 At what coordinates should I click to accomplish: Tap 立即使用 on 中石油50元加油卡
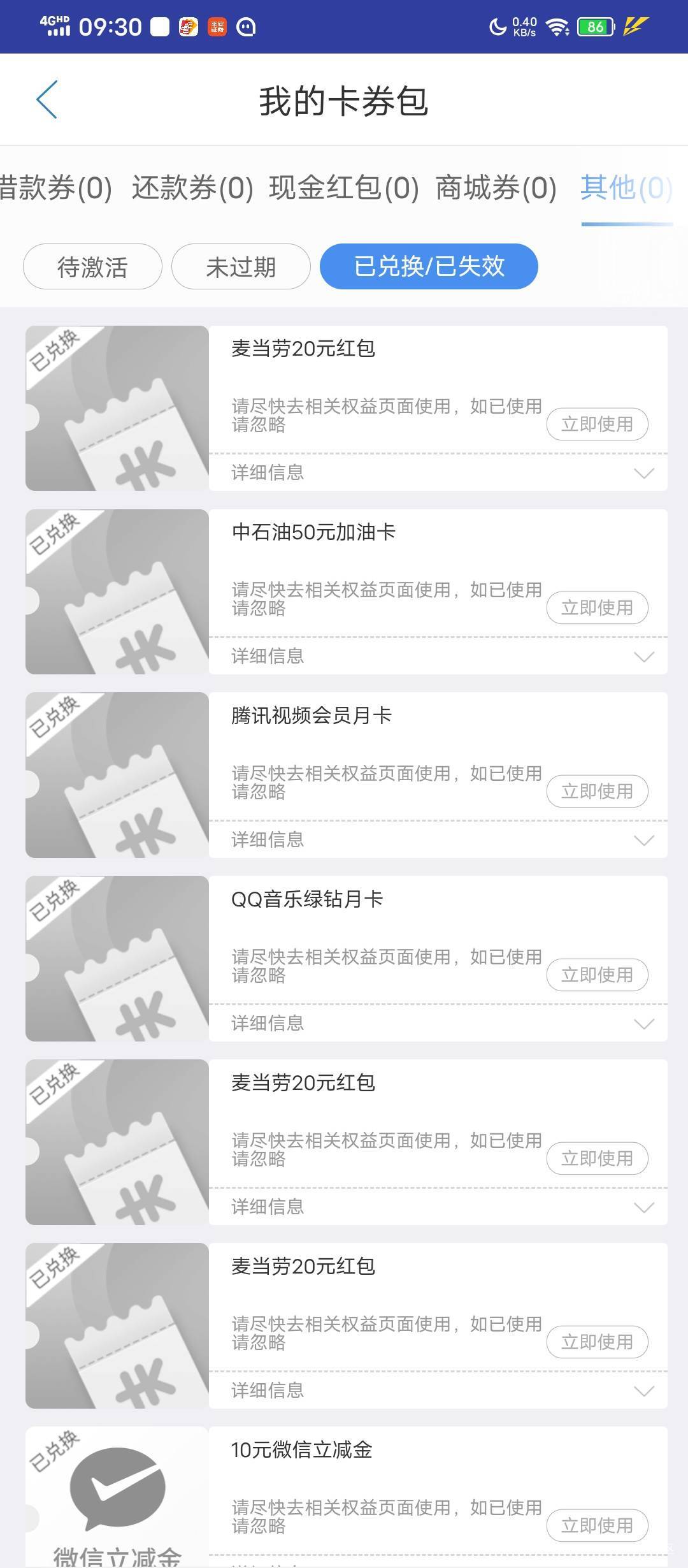tap(598, 608)
